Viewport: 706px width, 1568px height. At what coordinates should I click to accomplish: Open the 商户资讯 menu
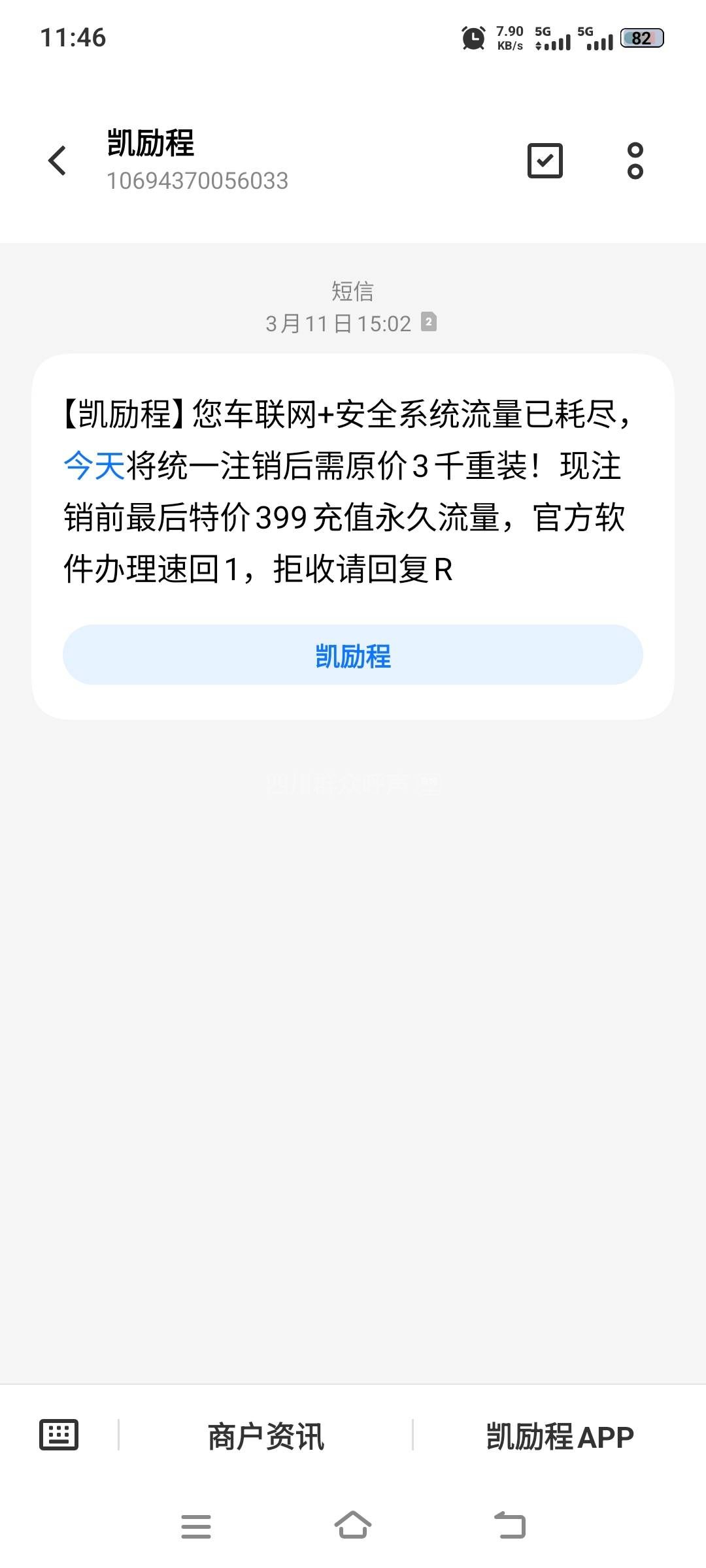(265, 1437)
